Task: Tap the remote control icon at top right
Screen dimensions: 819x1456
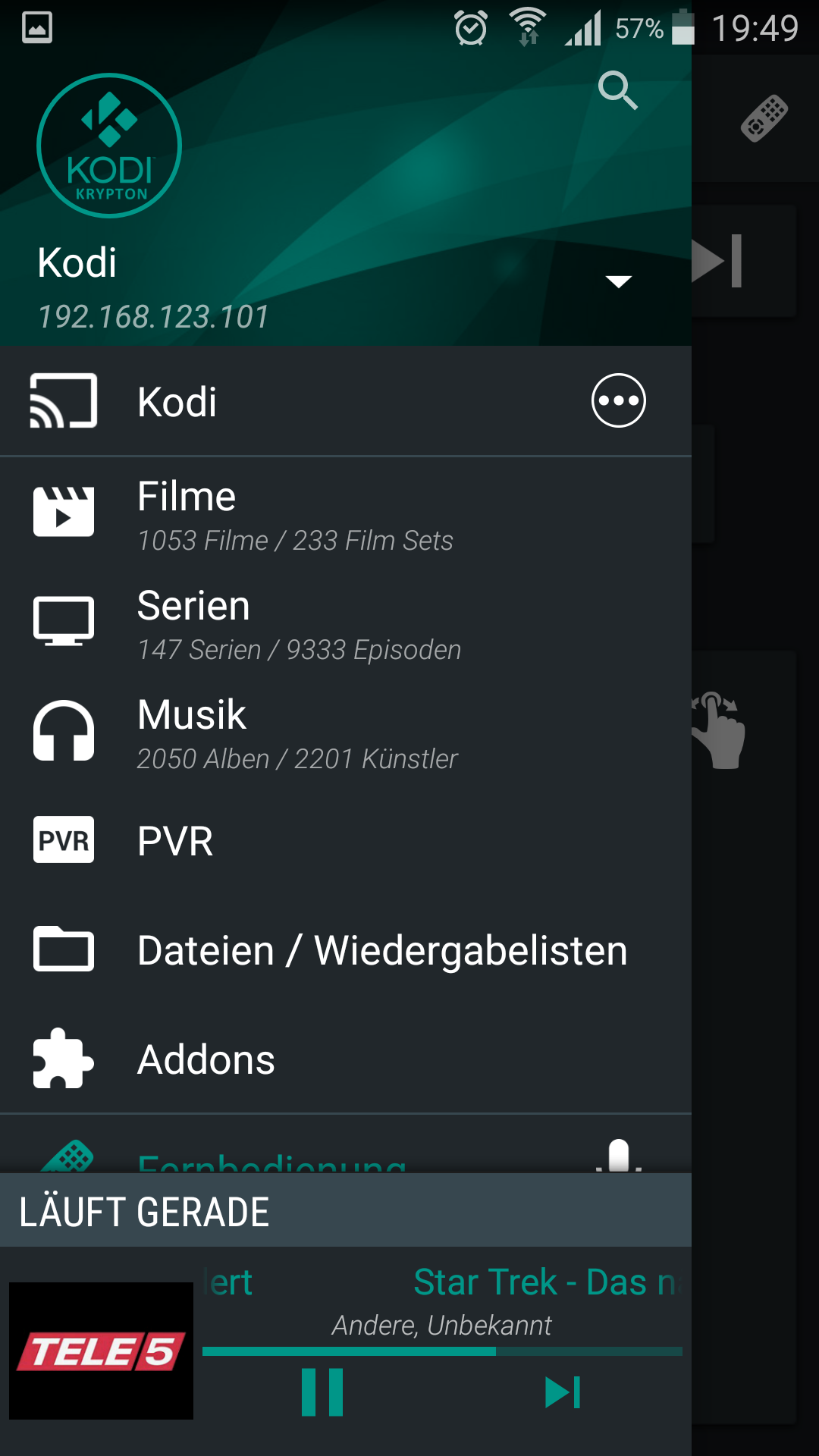Action: (x=764, y=118)
